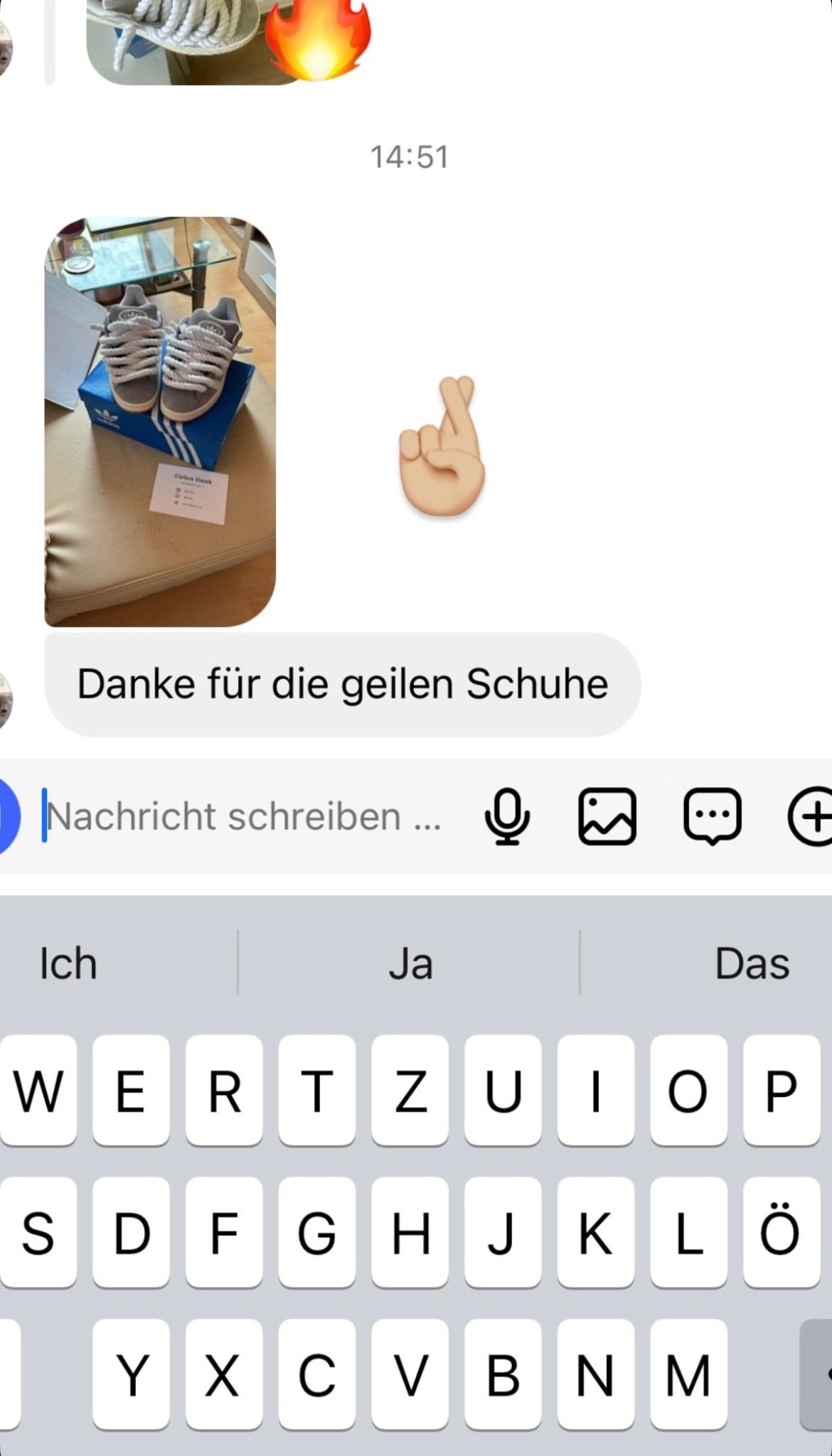Choose the keyboard suggestion 'Ich'
Viewport: 832px width, 1456px height.
pyautogui.click(x=68, y=964)
